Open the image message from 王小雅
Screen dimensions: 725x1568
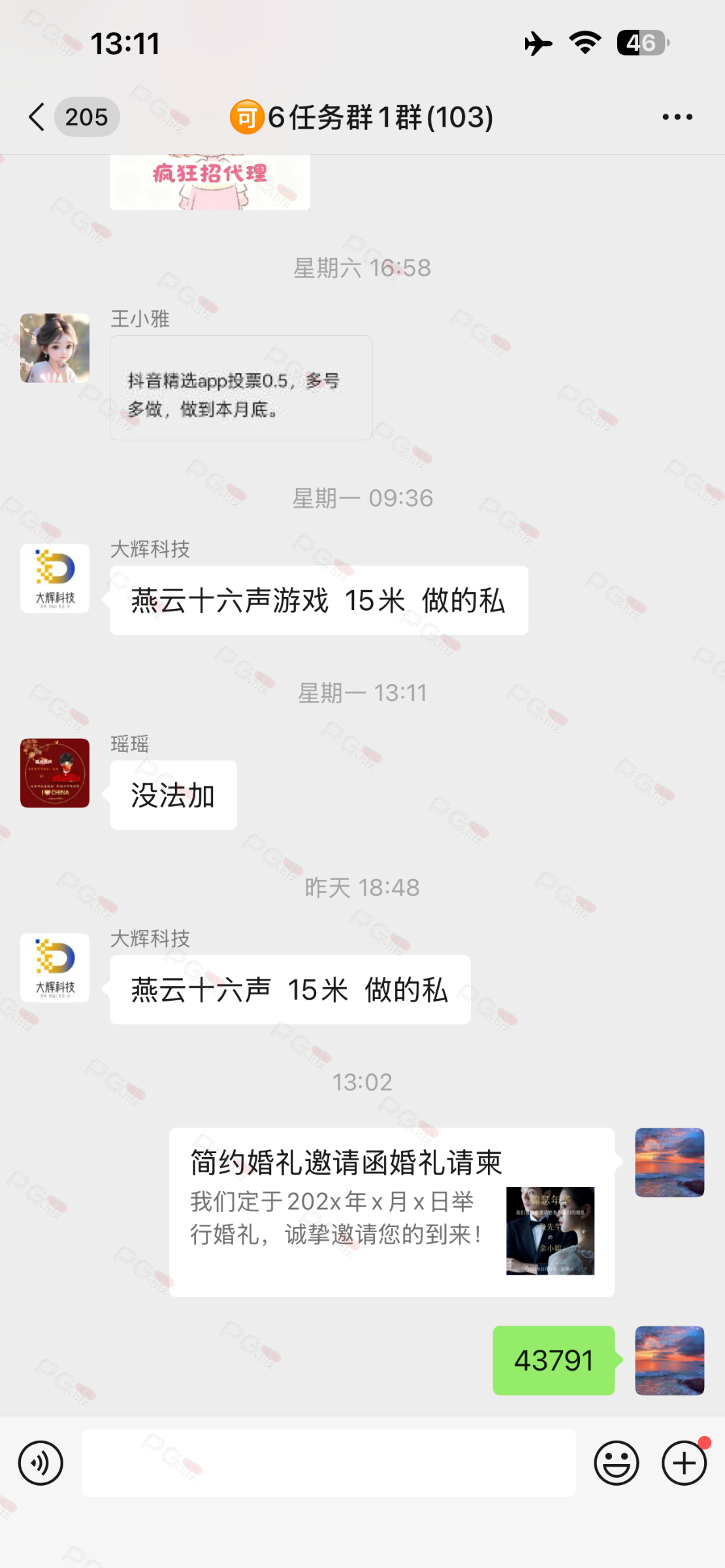point(241,388)
